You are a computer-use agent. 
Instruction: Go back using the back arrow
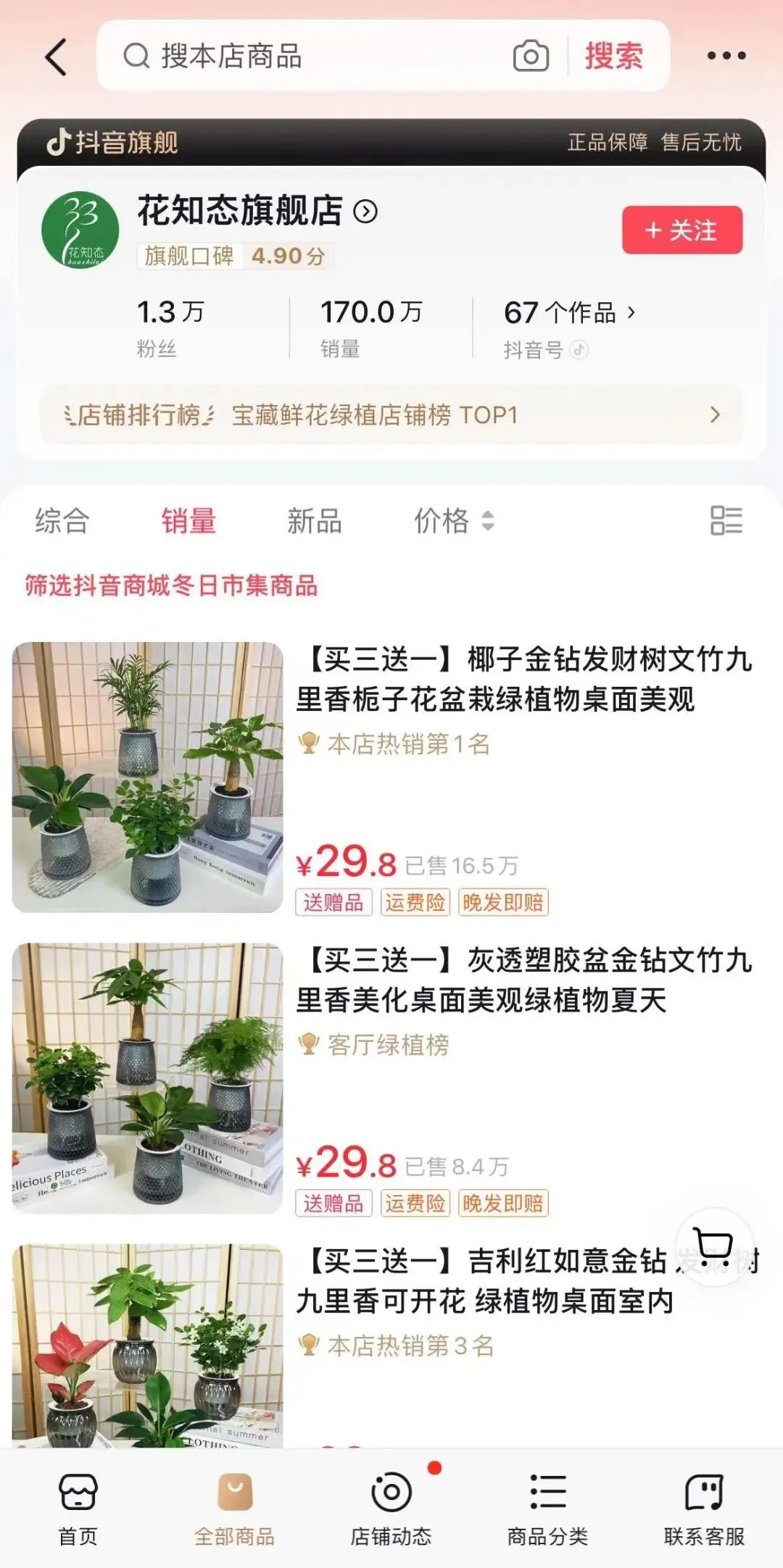(56, 57)
